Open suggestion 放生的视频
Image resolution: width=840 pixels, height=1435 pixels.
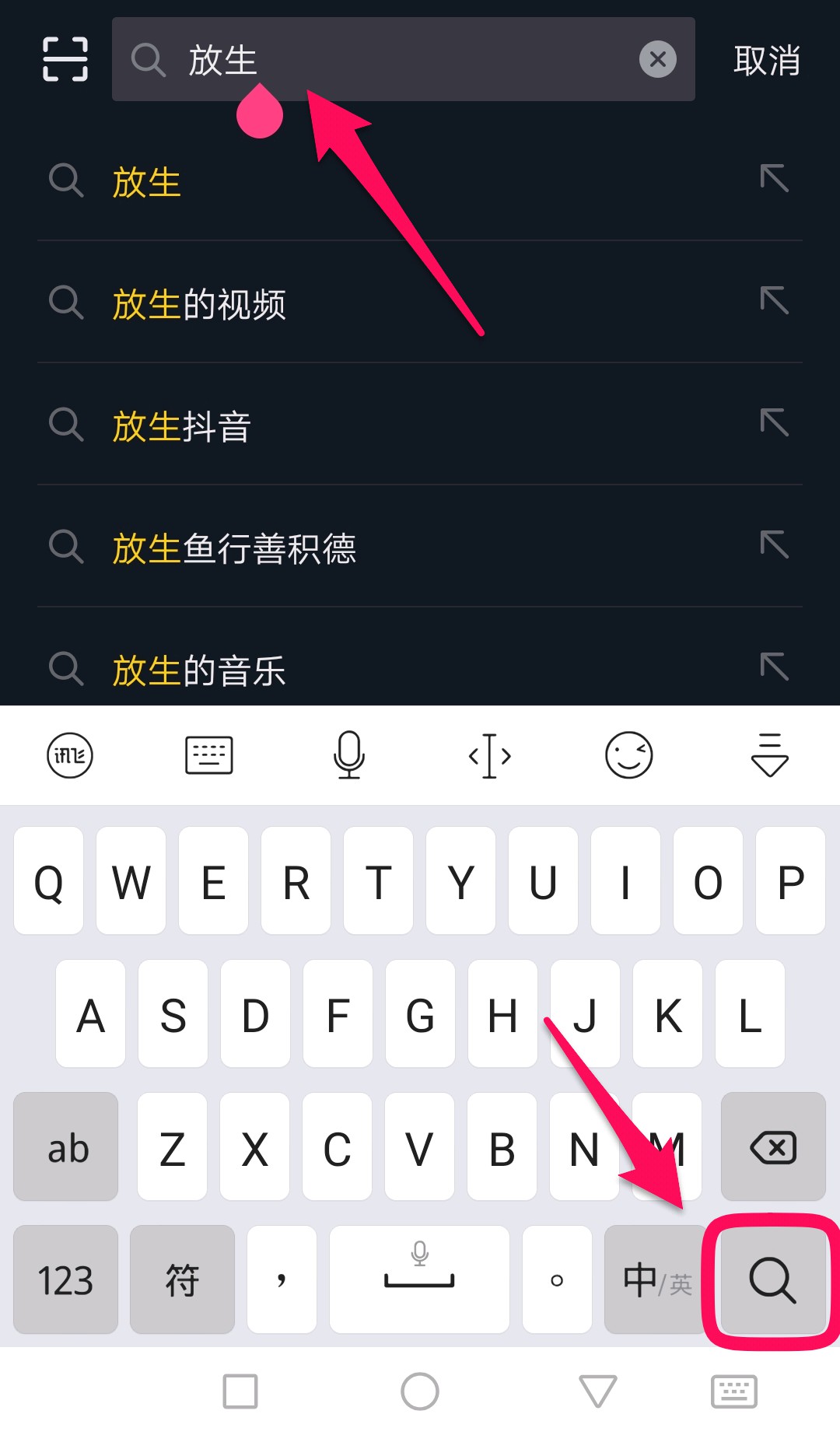198,304
